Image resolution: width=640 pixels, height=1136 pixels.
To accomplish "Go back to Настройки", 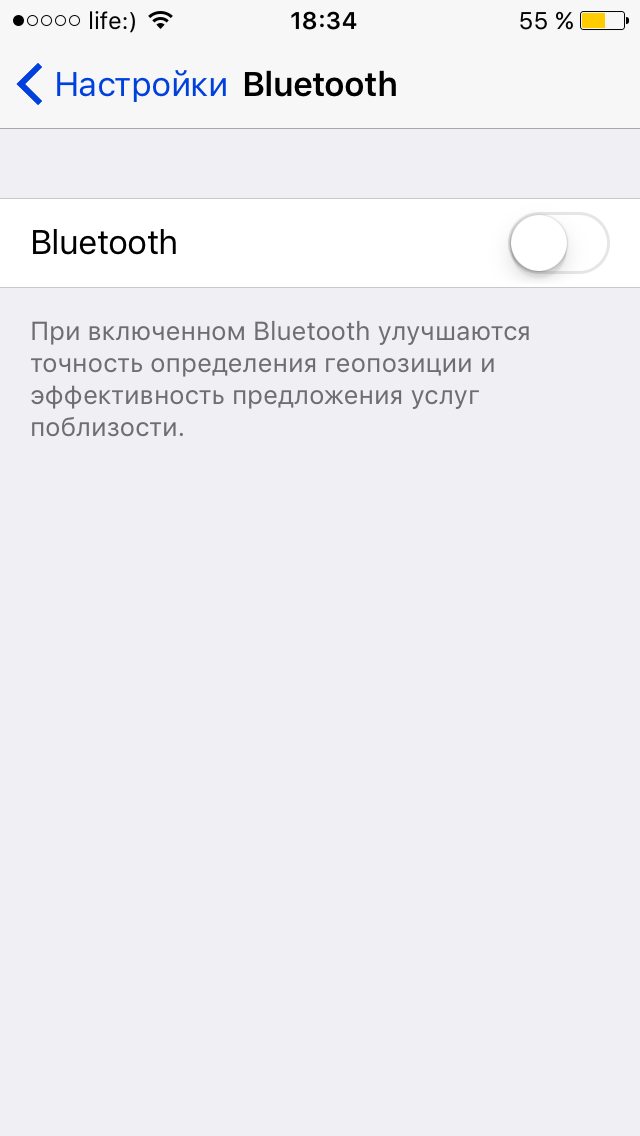I will (x=122, y=85).
